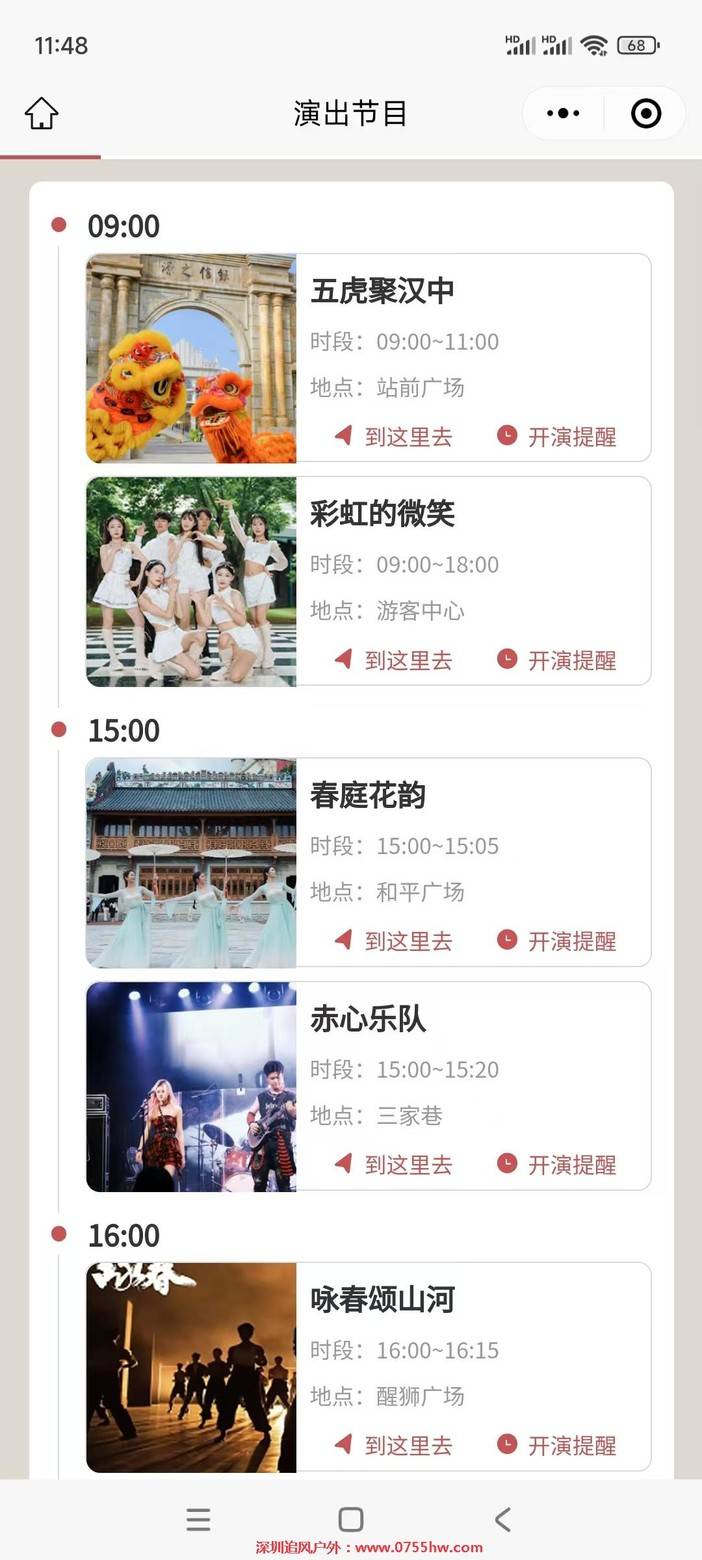Set a show reminder for 赤心乐队

coord(556,1164)
